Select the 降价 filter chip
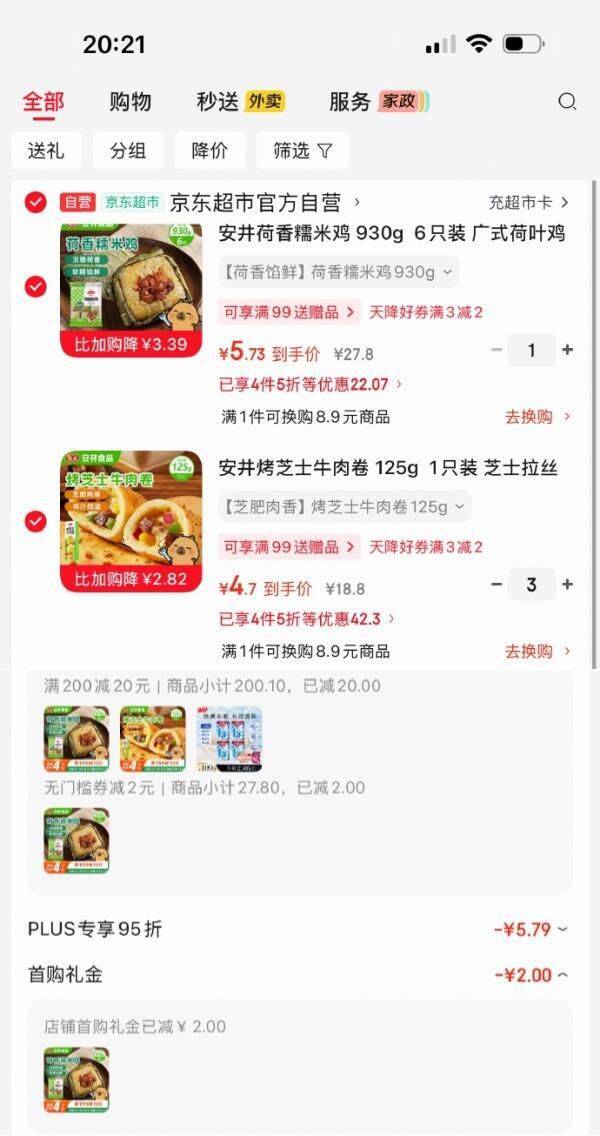 [210, 151]
